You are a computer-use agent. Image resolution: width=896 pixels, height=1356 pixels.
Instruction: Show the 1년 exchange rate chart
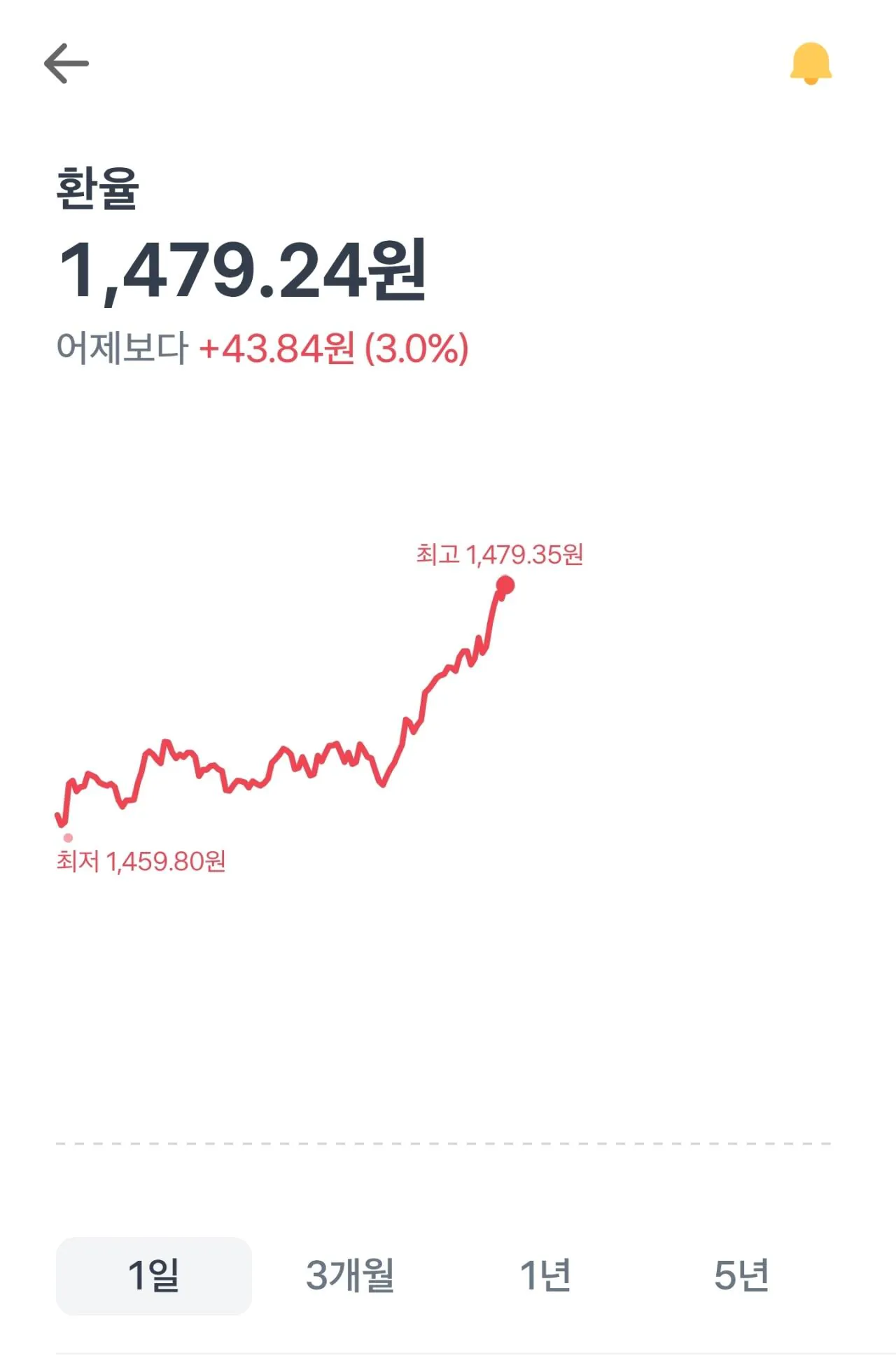[x=545, y=1275]
